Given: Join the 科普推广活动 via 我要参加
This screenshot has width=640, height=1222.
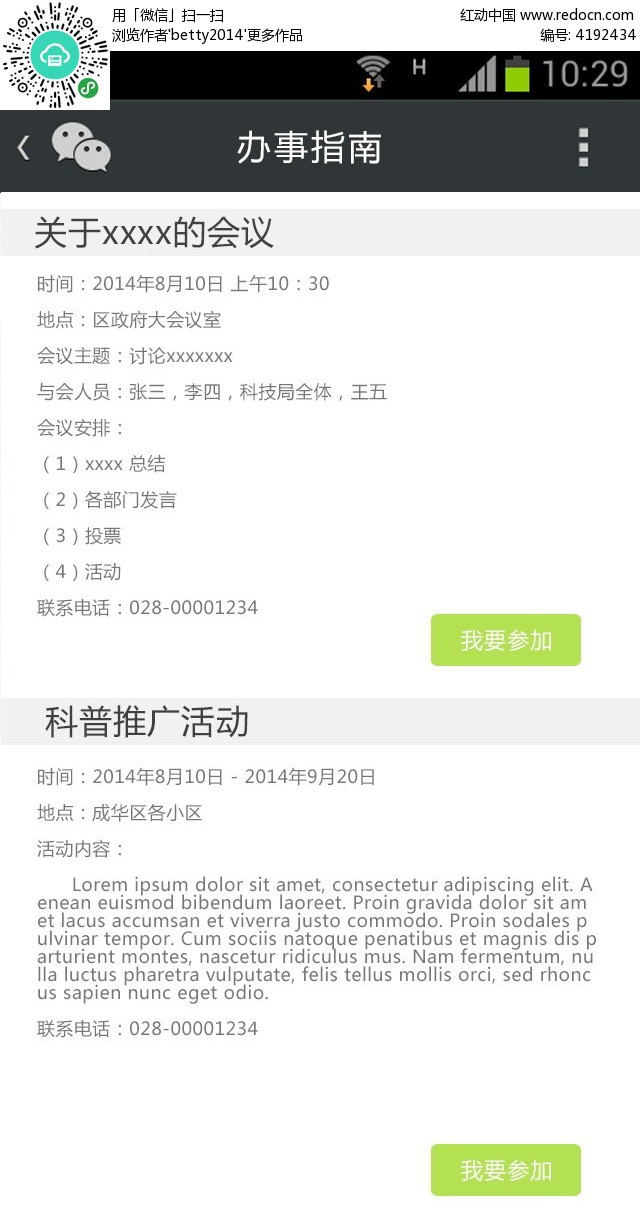Looking at the screenshot, I should 506,1170.
